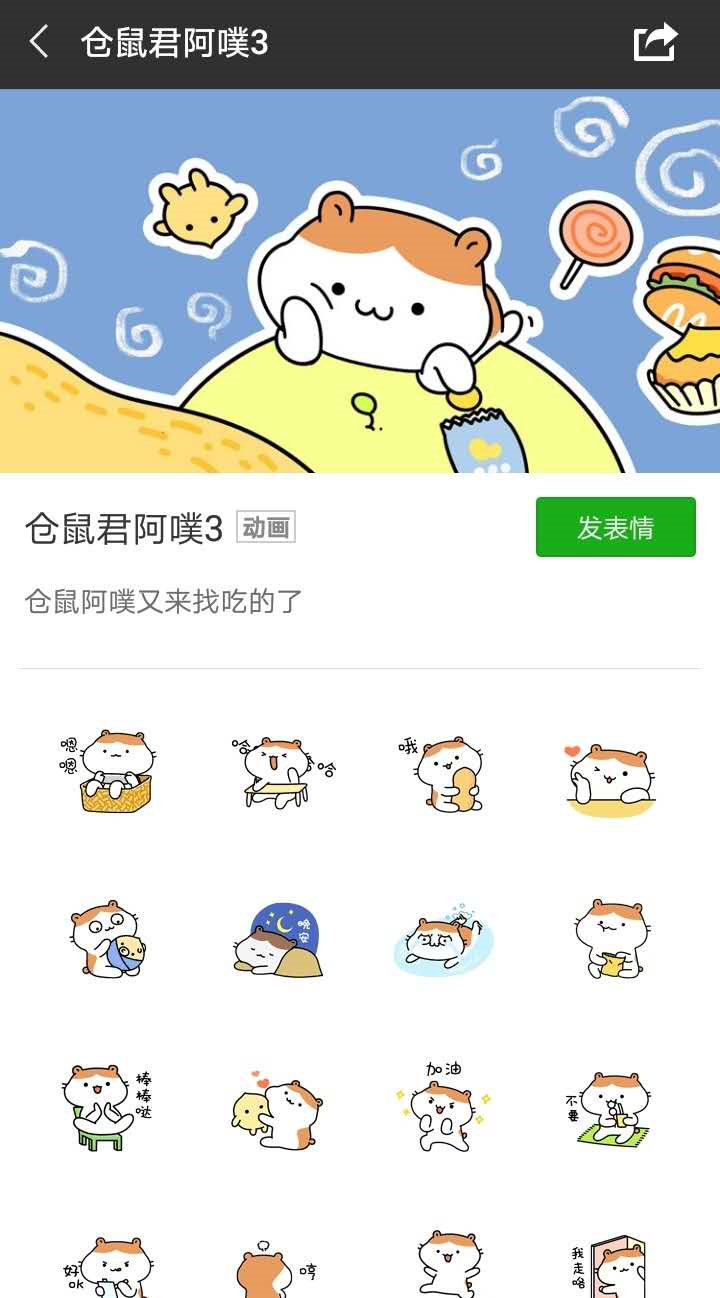View the hamster hugging yellow friend sticker
This screenshot has width=720, height=1298.
click(x=275, y=1110)
